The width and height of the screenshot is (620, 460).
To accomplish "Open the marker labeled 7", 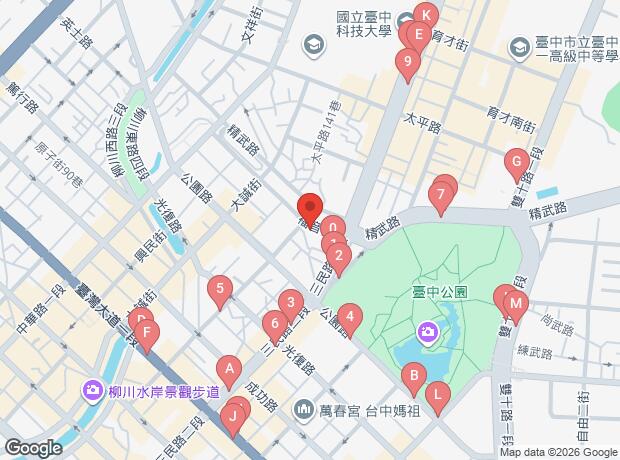I will (x=440, y=195).
